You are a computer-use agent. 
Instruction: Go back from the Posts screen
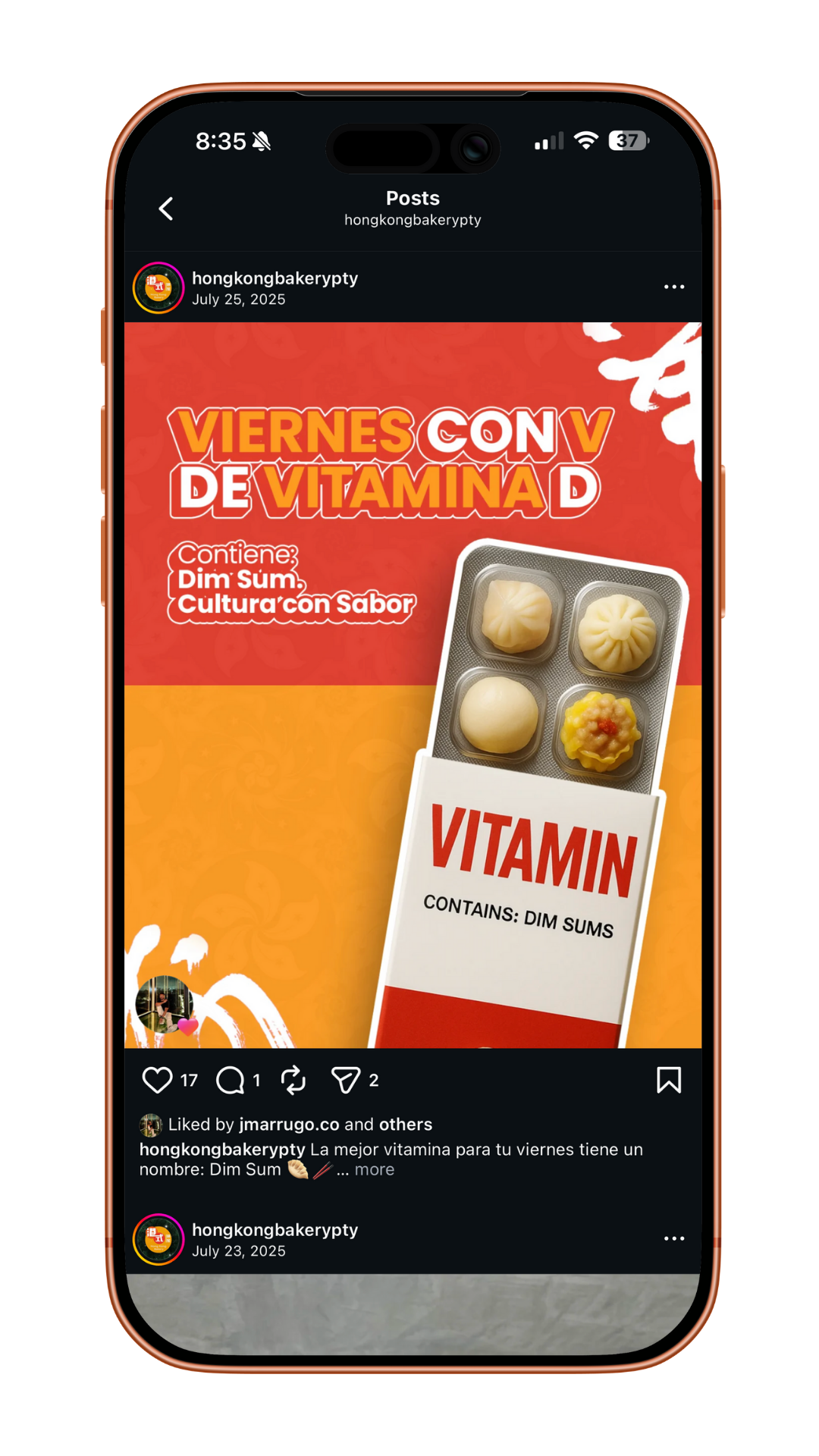pyautogui.click(x=166, y=209)
